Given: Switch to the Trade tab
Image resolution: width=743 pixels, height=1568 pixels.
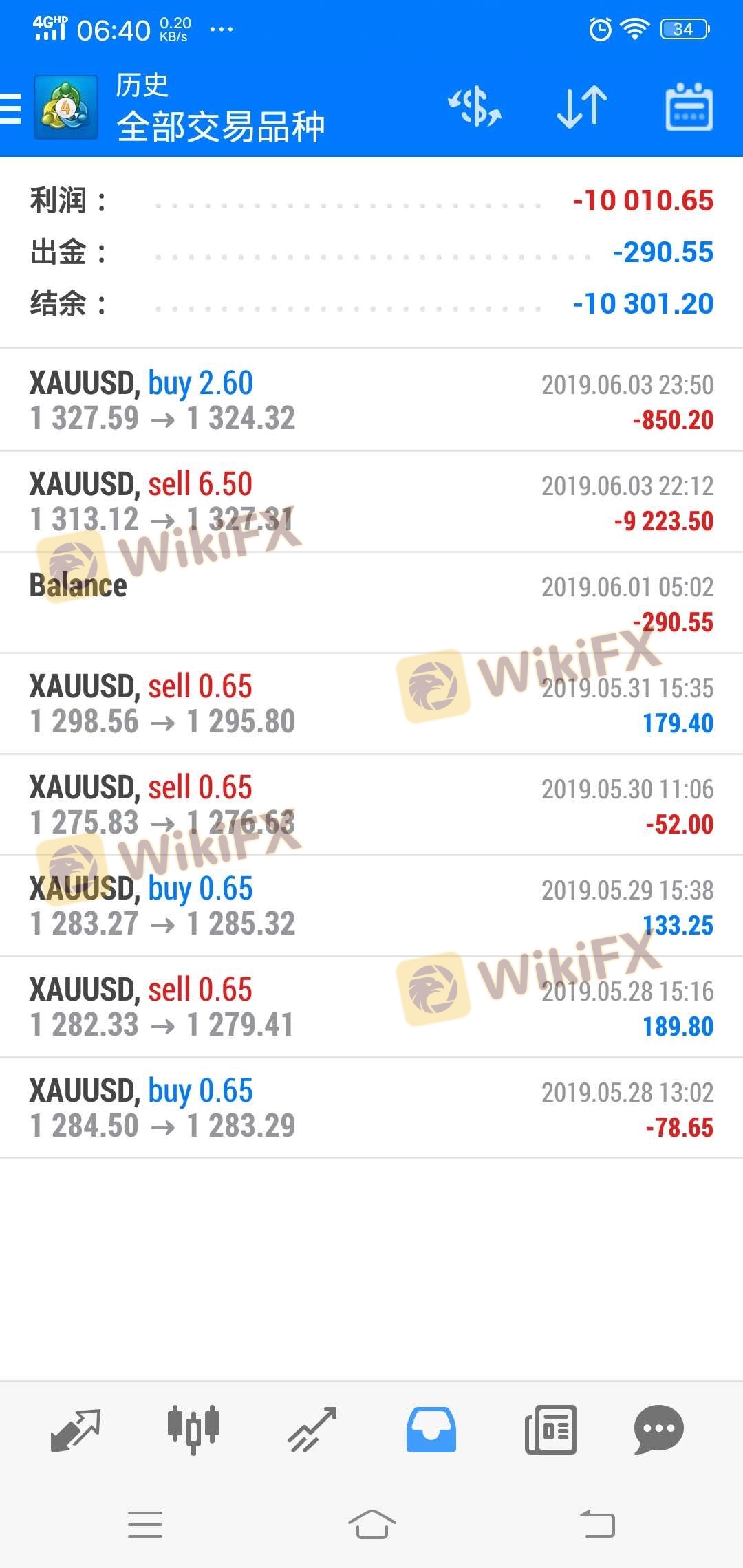Looking at the screenshot, I should 312,1429.
